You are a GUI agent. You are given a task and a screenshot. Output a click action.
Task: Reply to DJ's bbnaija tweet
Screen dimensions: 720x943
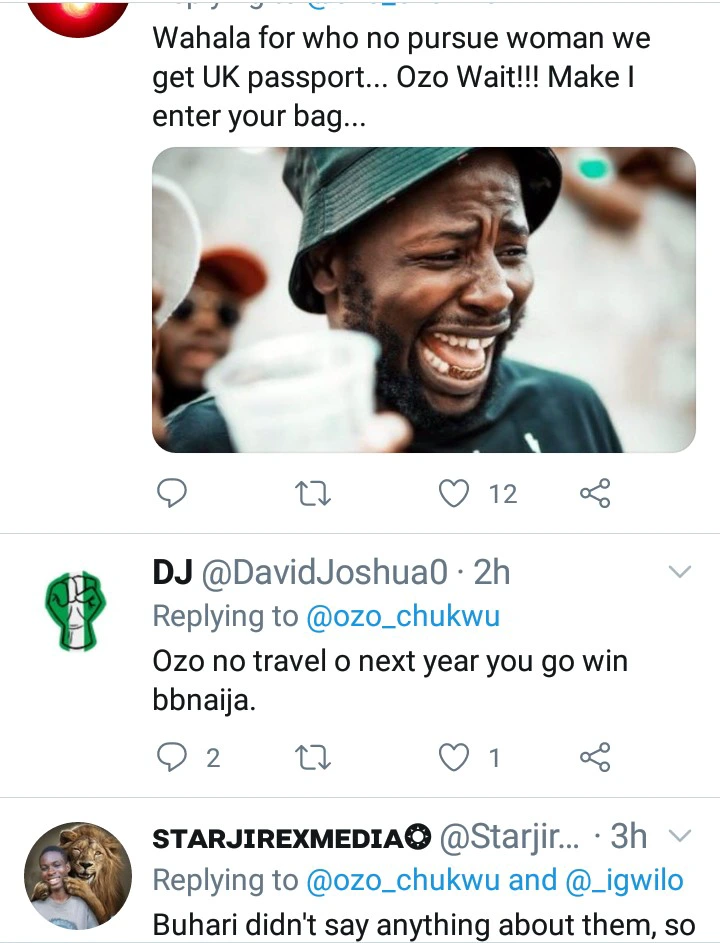click(x=173, y=757)
